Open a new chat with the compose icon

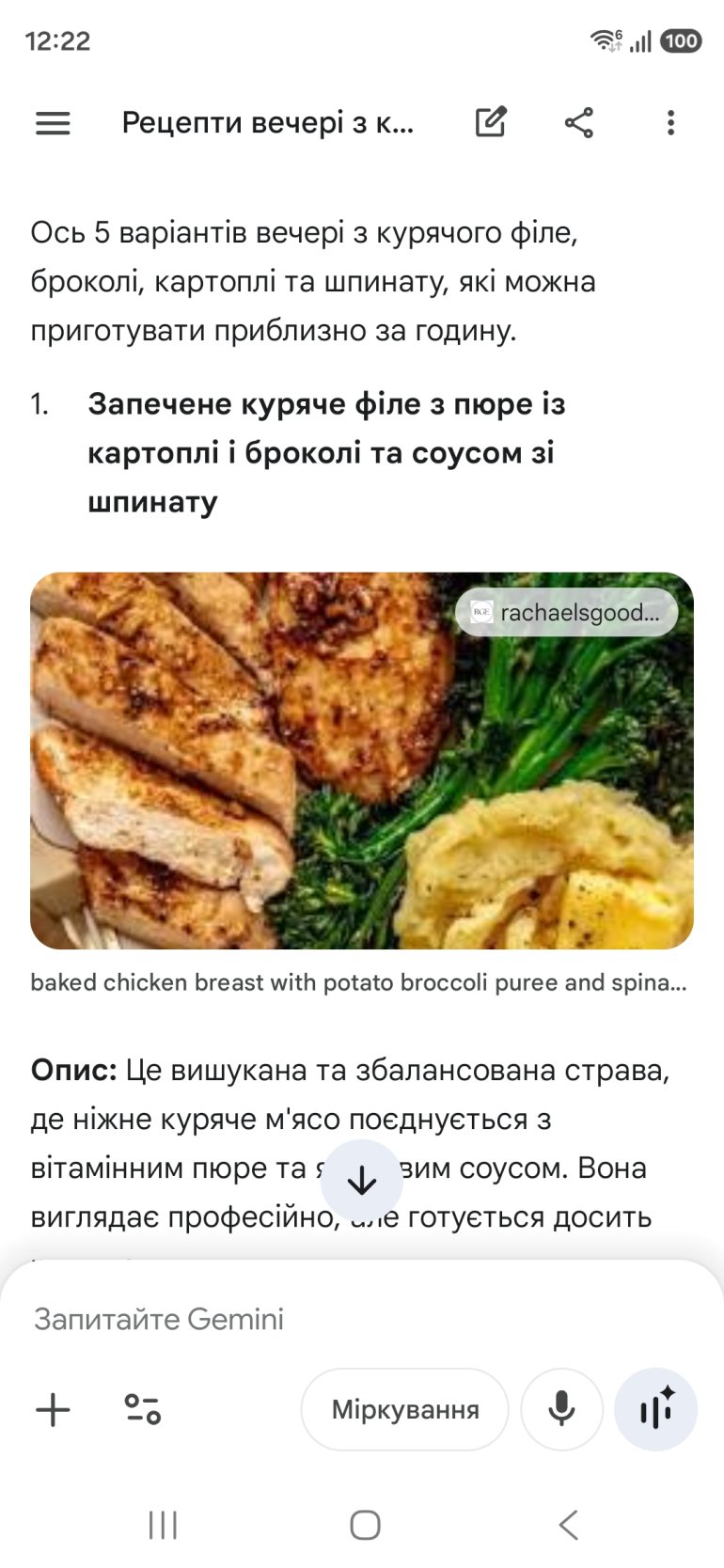[x=492, y=122]
